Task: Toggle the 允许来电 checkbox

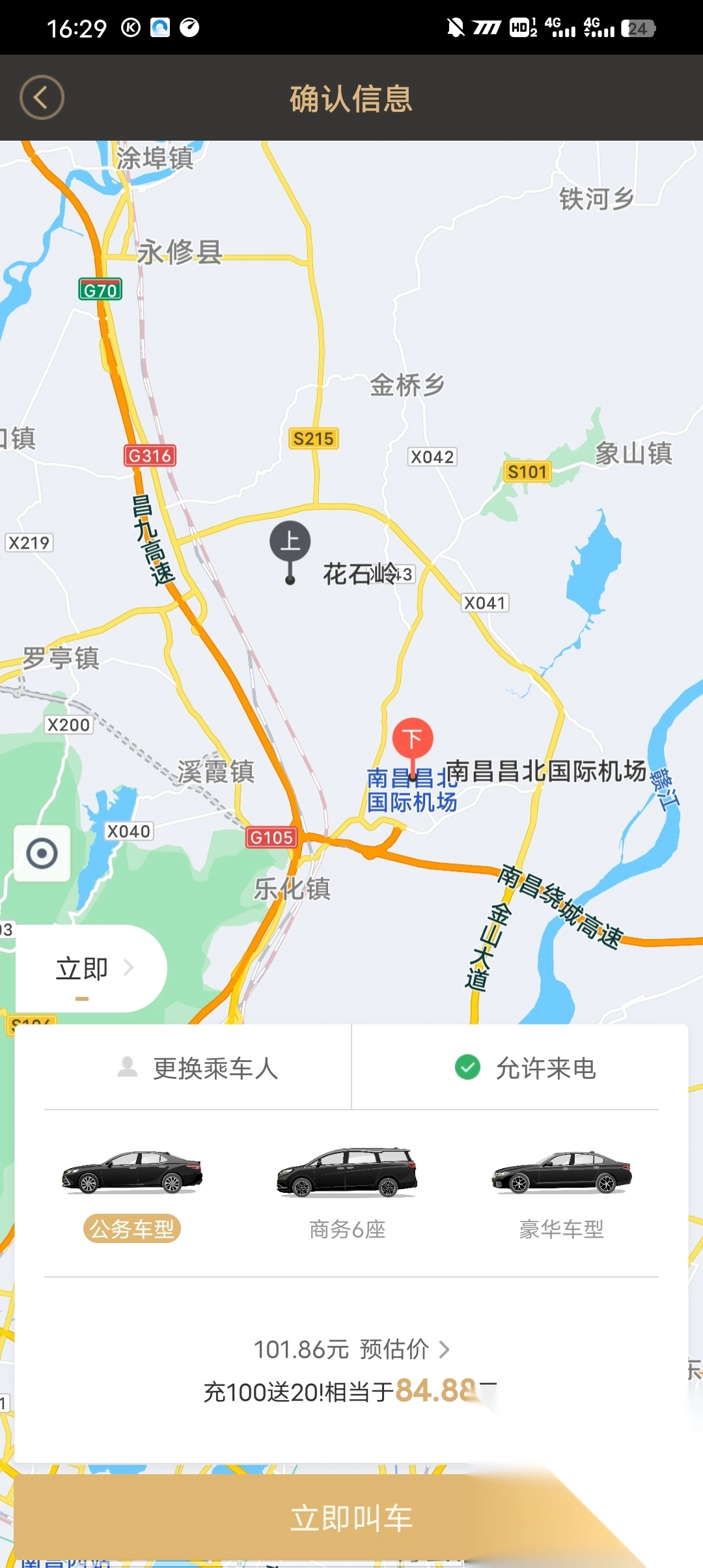Action: [x=467, y=1068]
